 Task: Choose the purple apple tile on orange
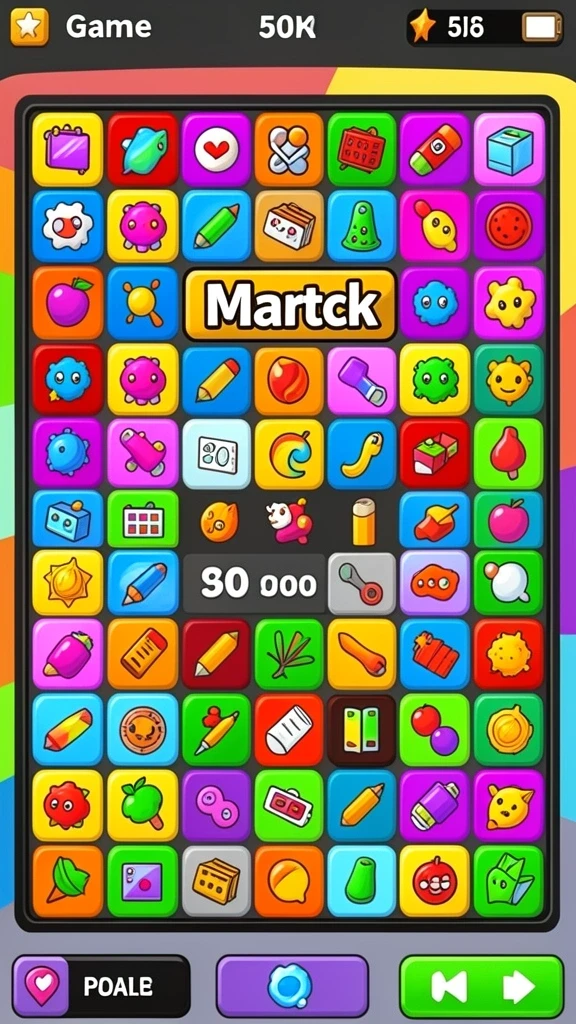(68, 303)
